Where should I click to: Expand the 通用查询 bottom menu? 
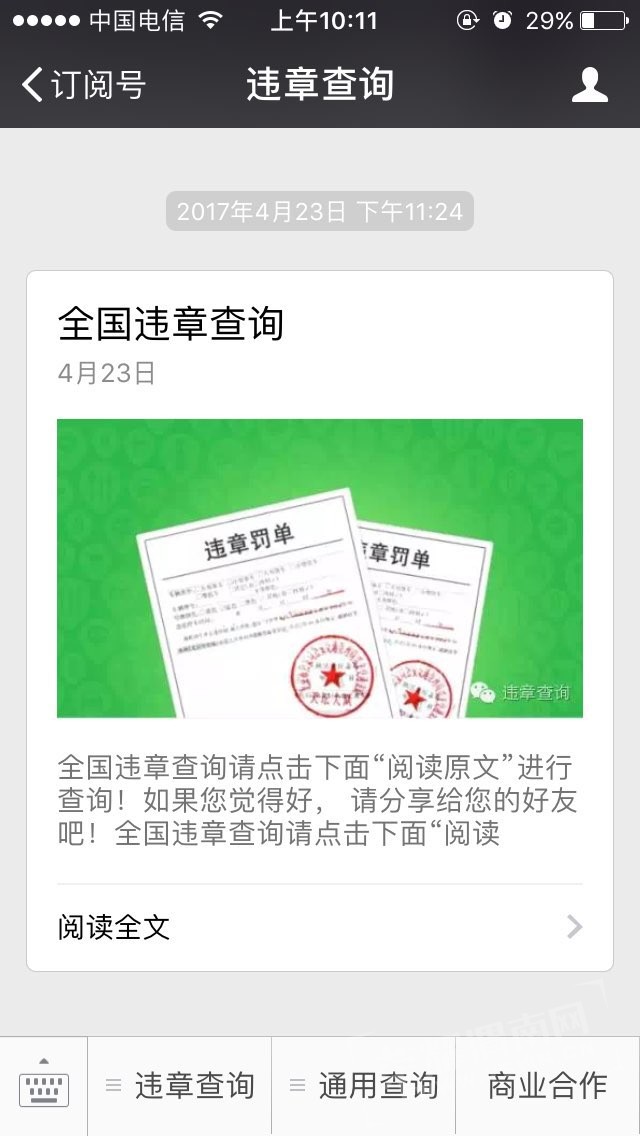pyautogui.click(x=364, y=1086)
